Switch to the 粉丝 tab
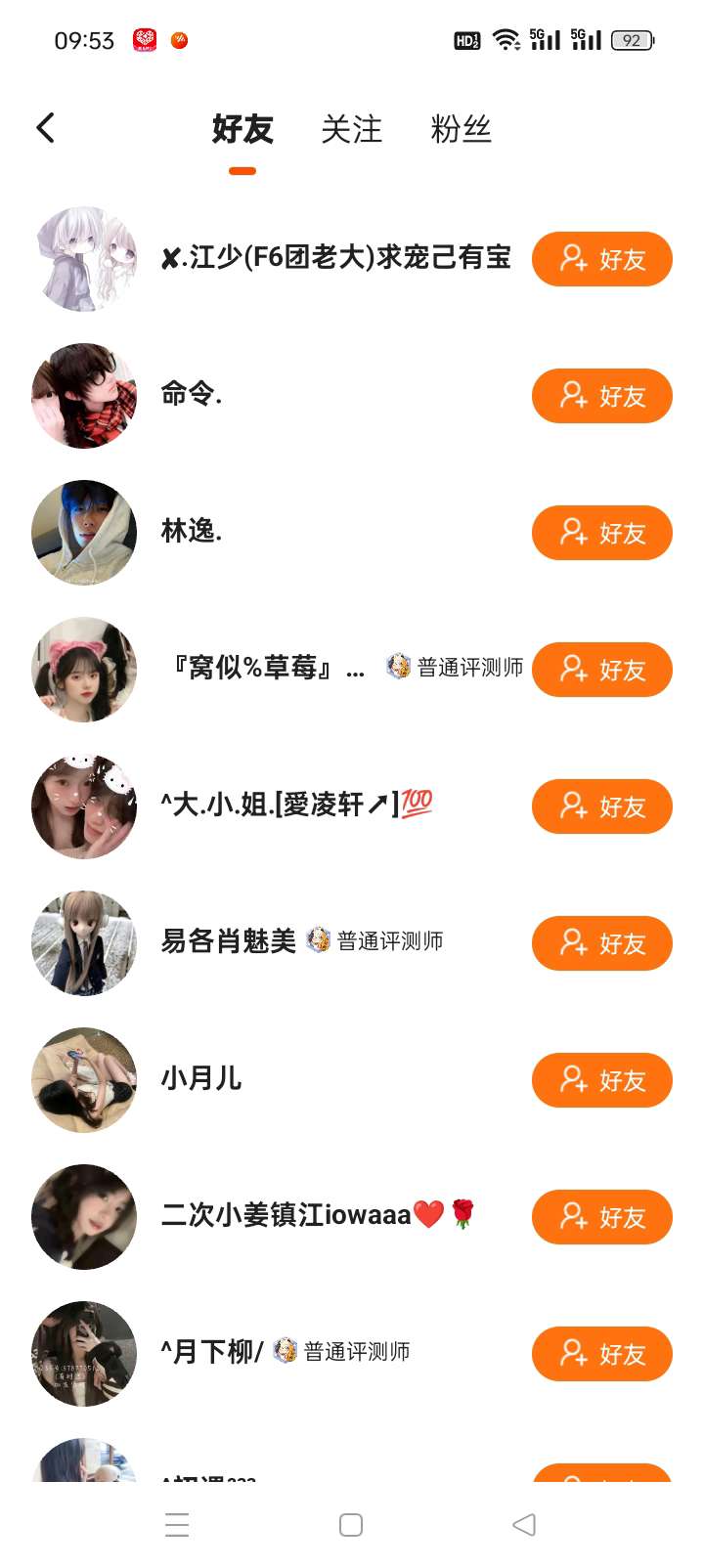704x1568 pixels. tap(461, 129)
